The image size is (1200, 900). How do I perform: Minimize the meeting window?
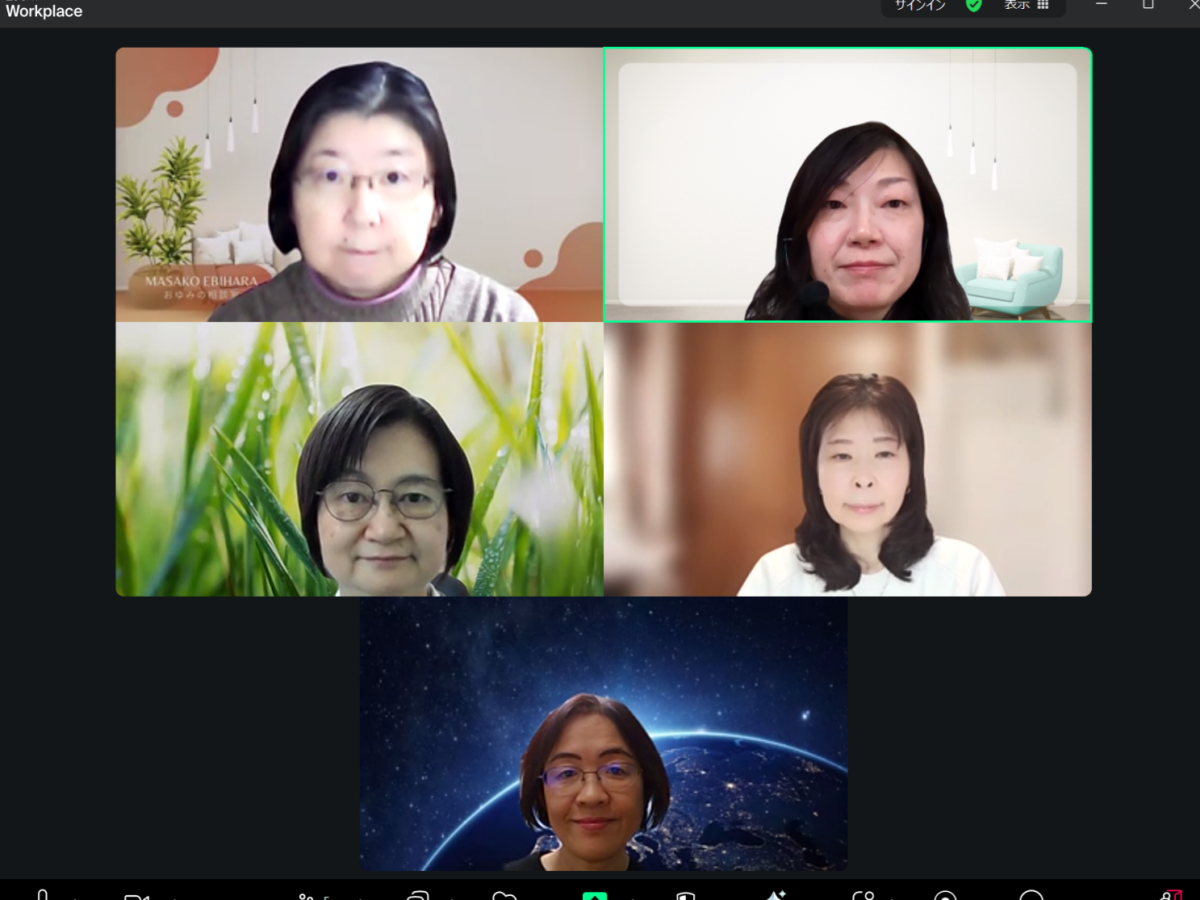(x=1101, y=6)
